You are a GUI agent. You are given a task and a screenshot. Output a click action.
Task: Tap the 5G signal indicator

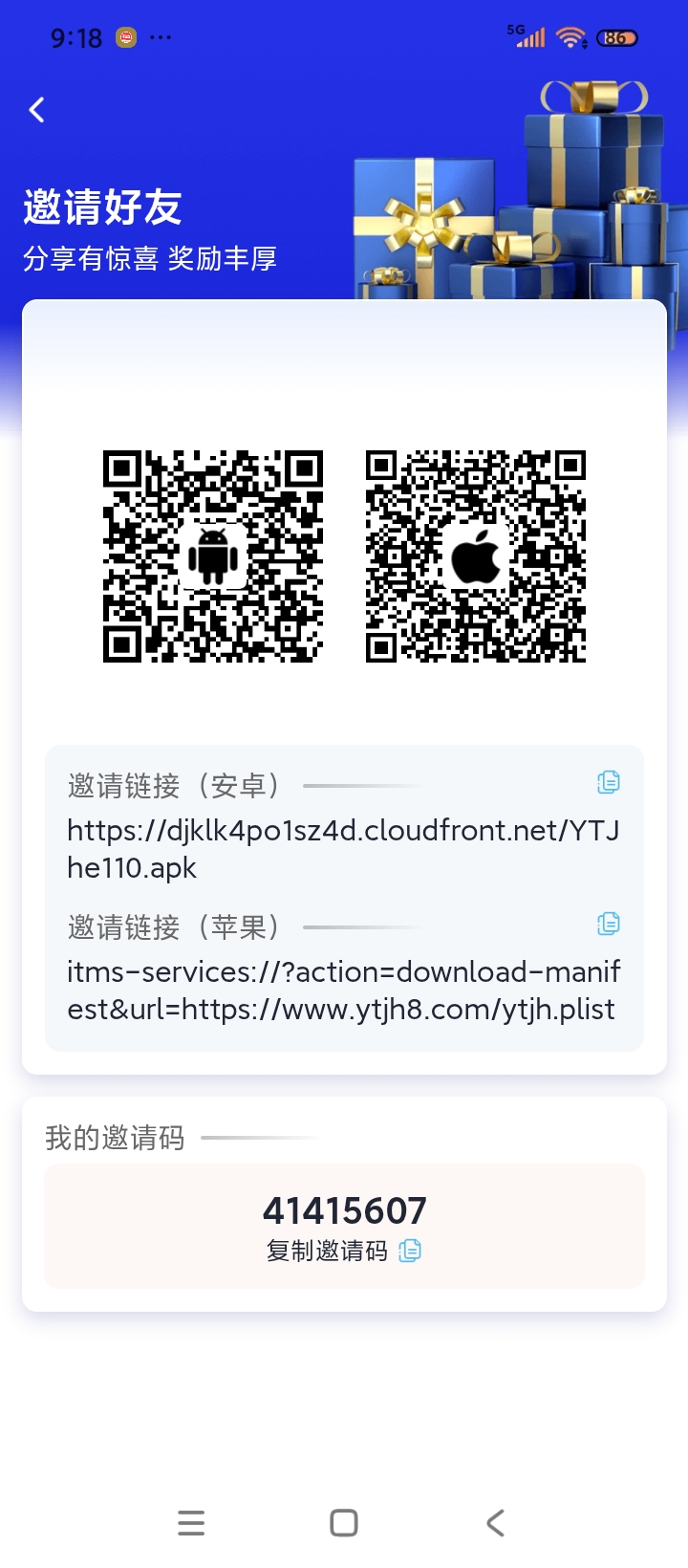tap(526, 36)
